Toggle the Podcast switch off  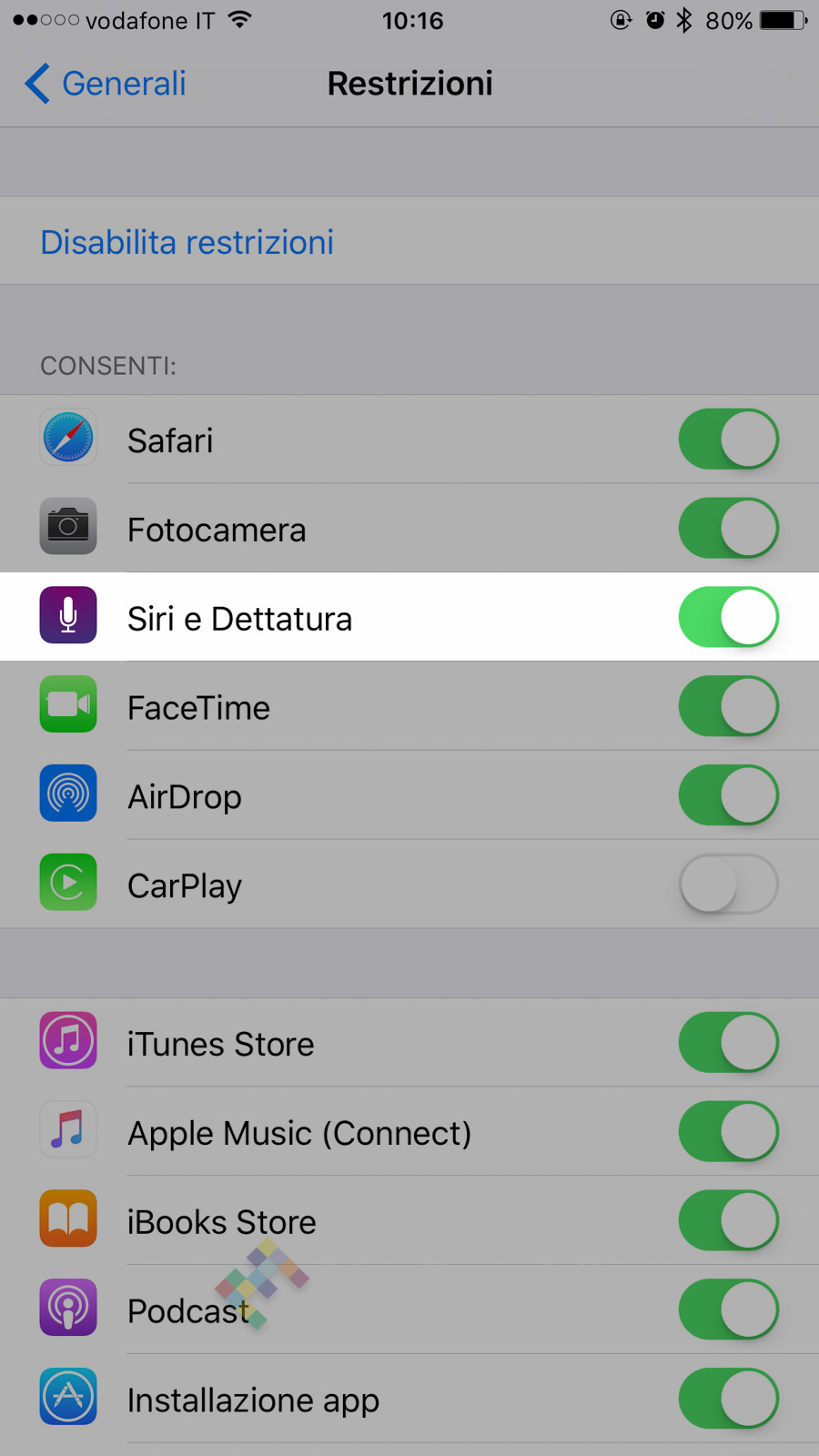728,1310
